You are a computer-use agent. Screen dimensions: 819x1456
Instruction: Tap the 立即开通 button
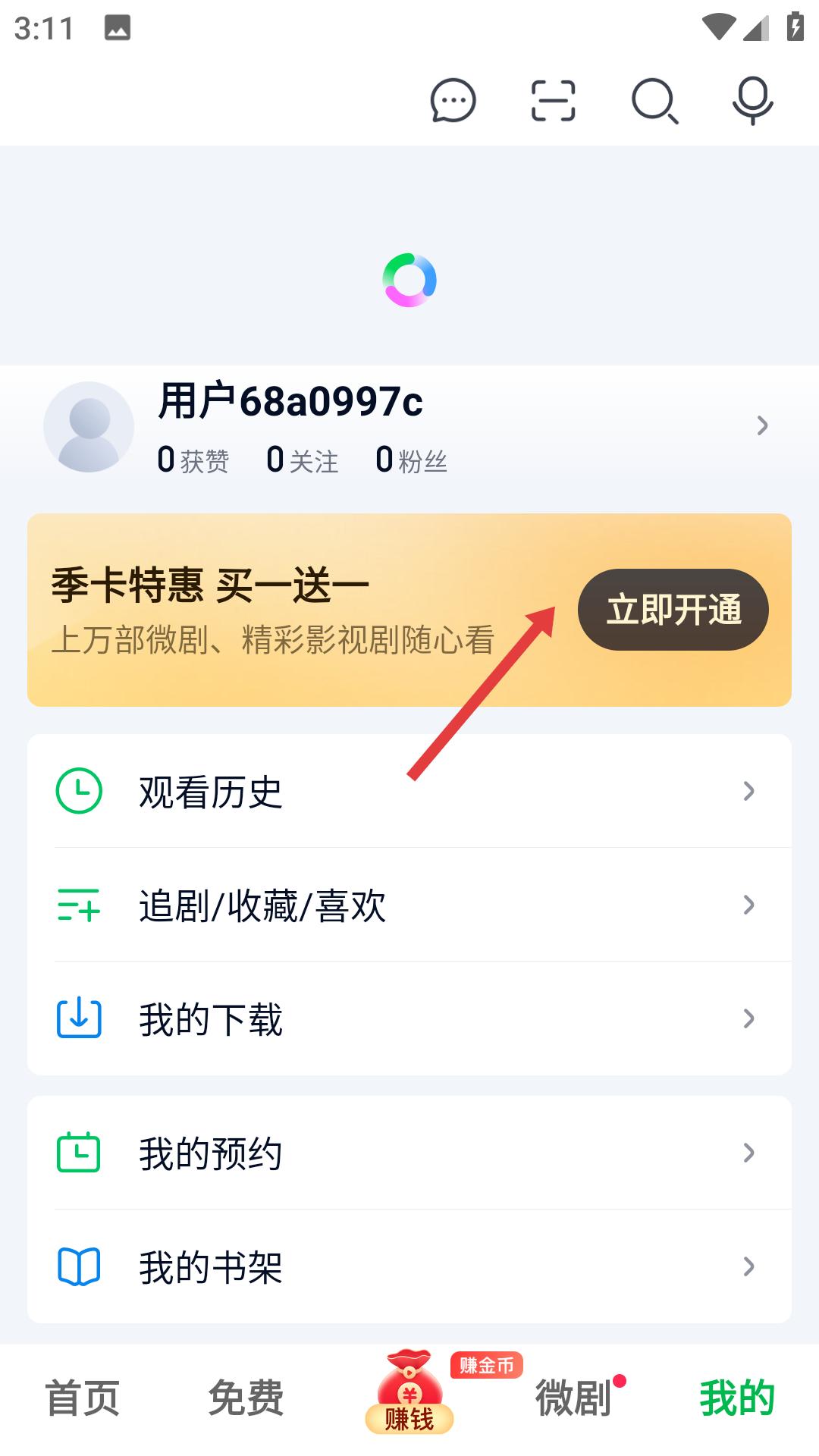(x=672, y=609)
